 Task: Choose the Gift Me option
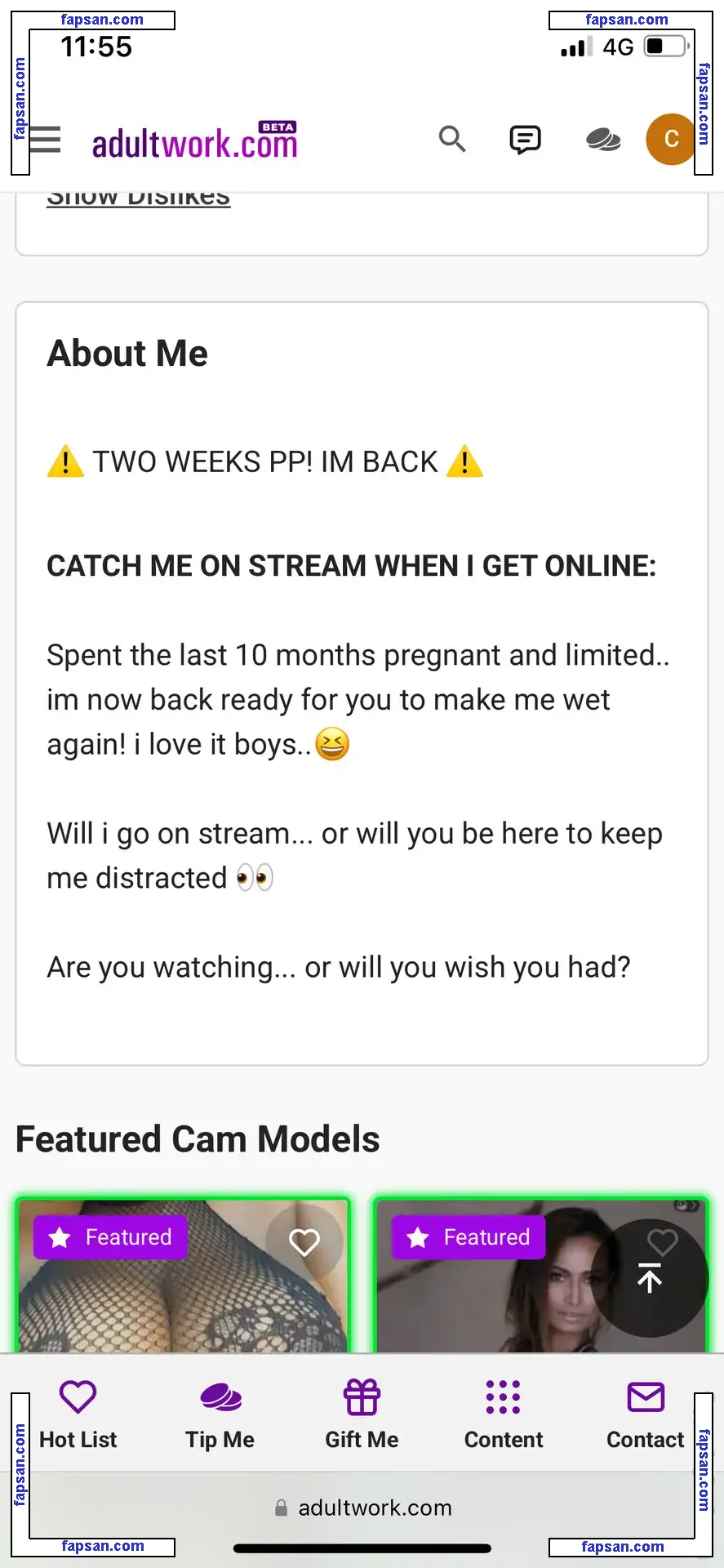click(362, 1414)
